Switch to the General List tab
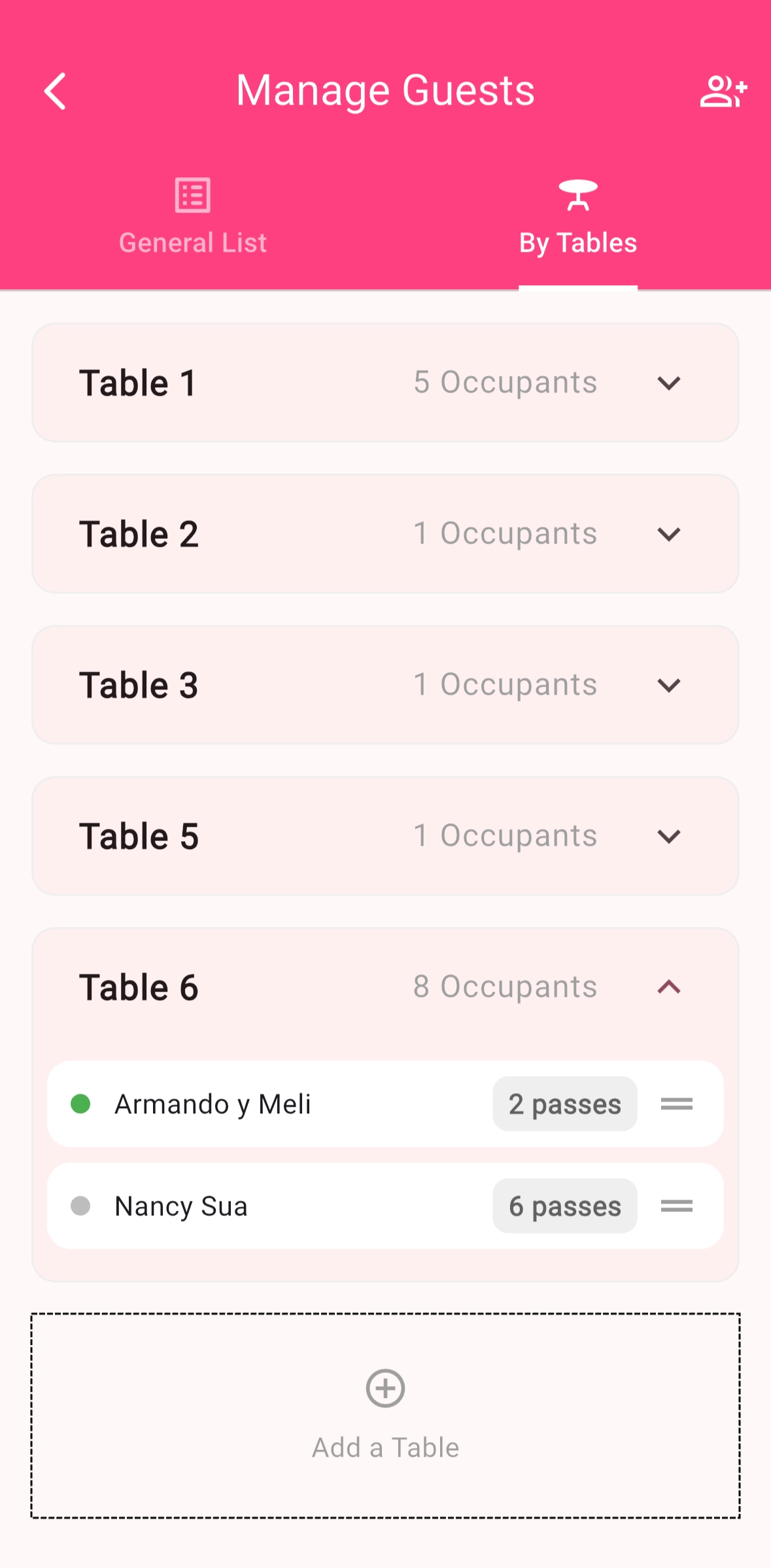The height and width of the screenshot is (1568, 771). click(192, 242)
